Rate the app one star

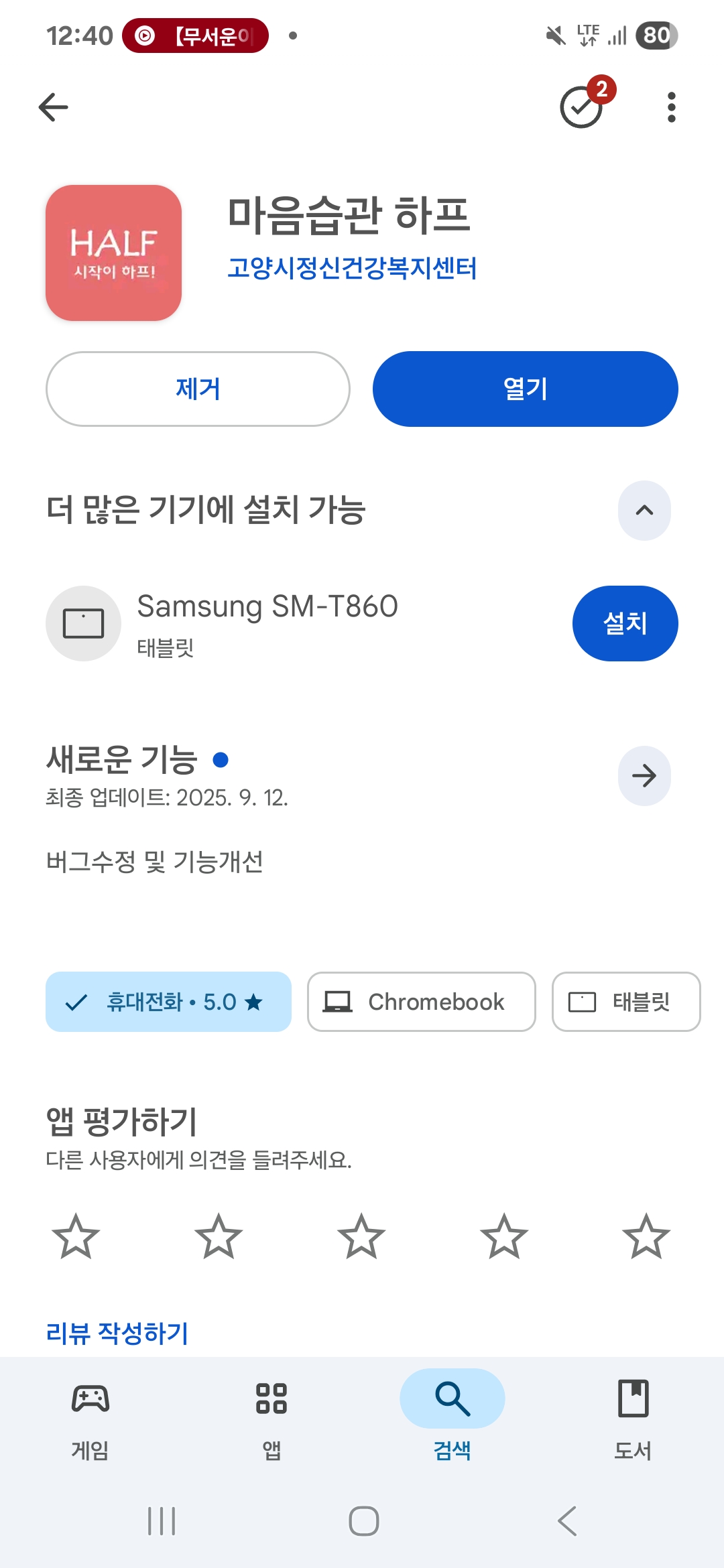pos(76,1236)
